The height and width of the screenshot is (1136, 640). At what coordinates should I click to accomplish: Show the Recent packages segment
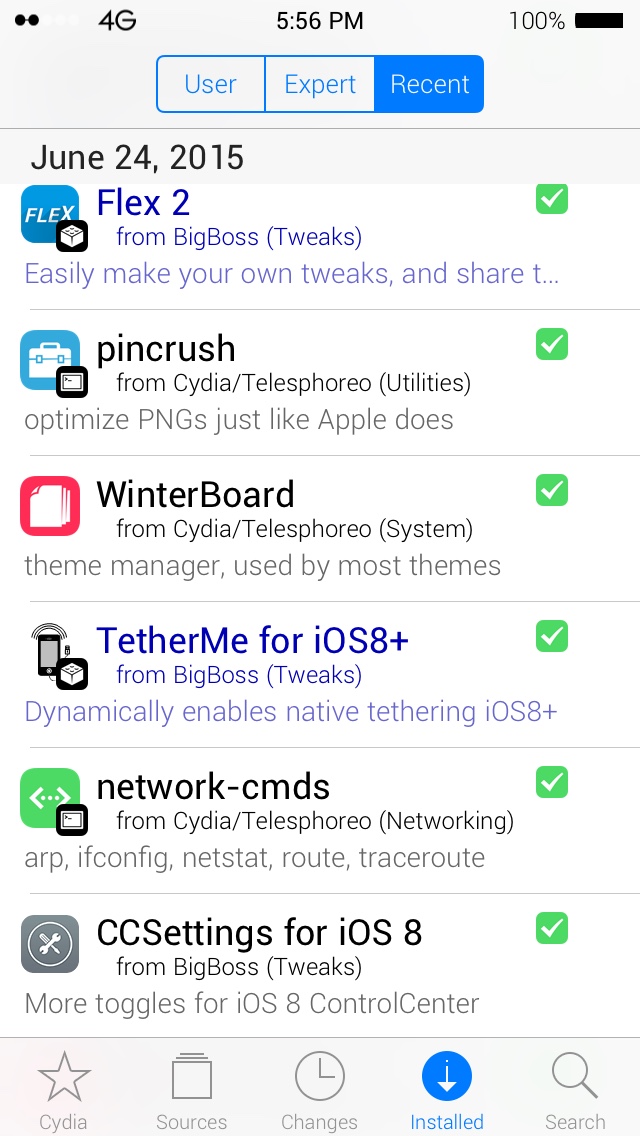click(x=429, y=84)
